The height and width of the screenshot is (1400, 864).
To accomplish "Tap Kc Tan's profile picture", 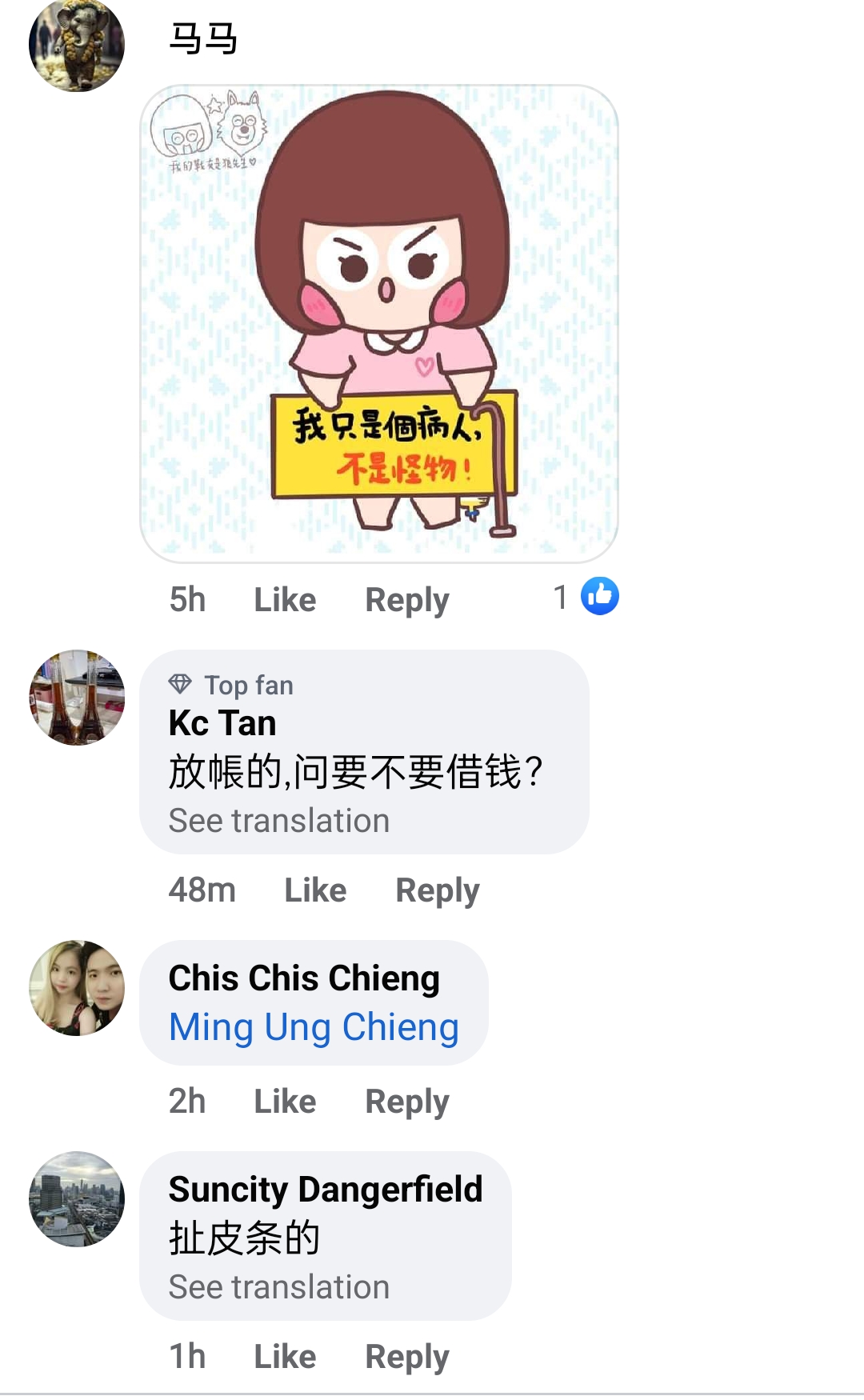I will pyautogui.click(x=77, y=698).
